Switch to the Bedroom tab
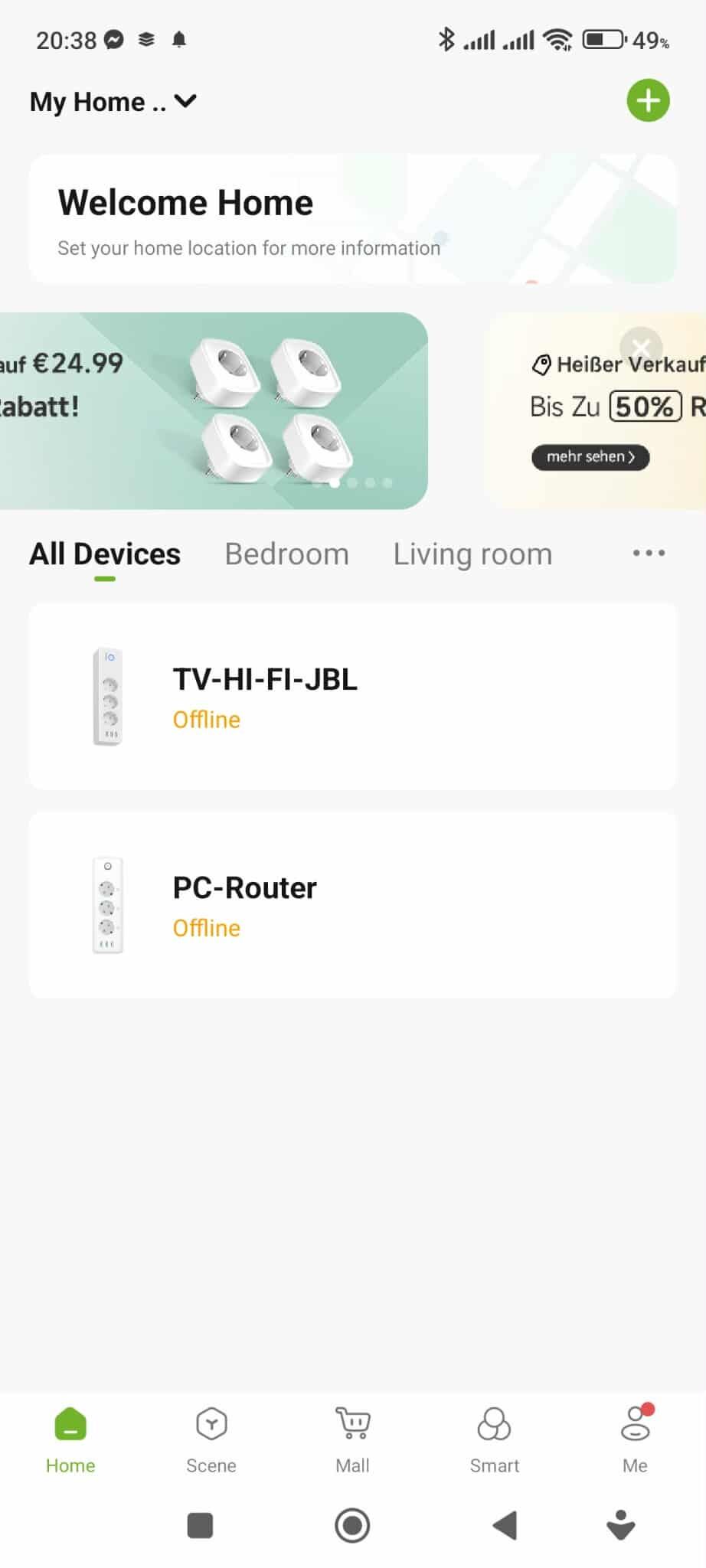Screen dimensions: 706x1568 click(x=286, y=554)
